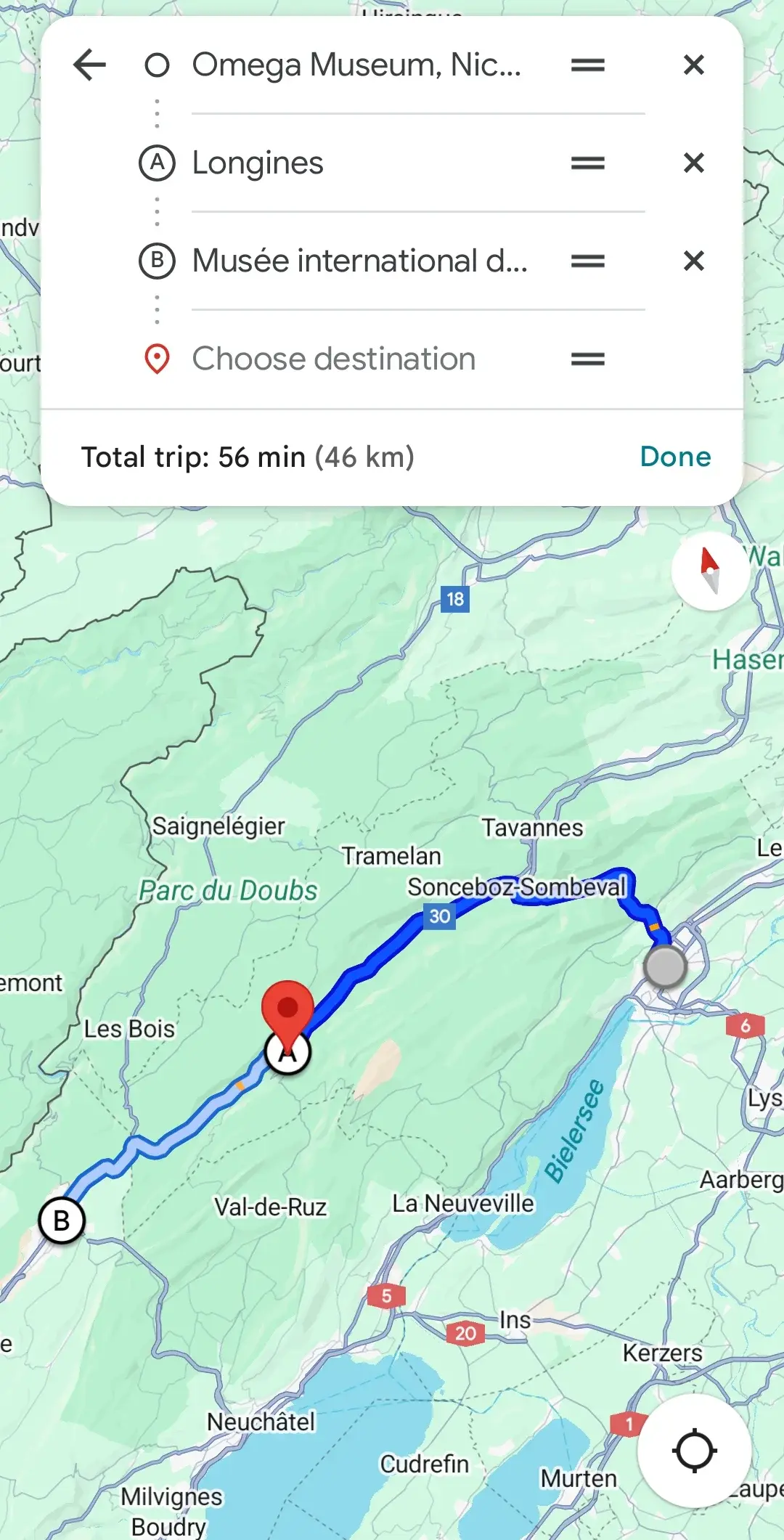Grab the drag handle next to Longines
This screenshot has height=1540, width=784.
pos(587,163)
